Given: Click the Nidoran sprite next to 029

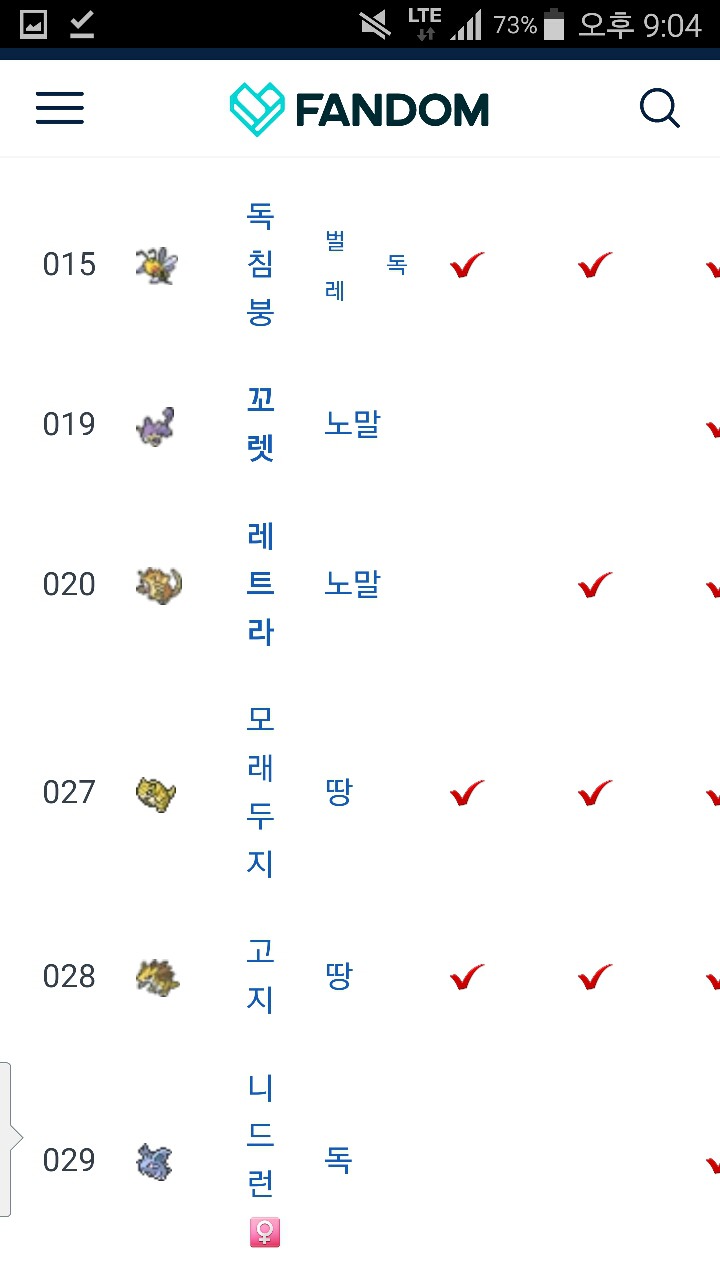Looking at the screenshot, I should (158, 1161).
